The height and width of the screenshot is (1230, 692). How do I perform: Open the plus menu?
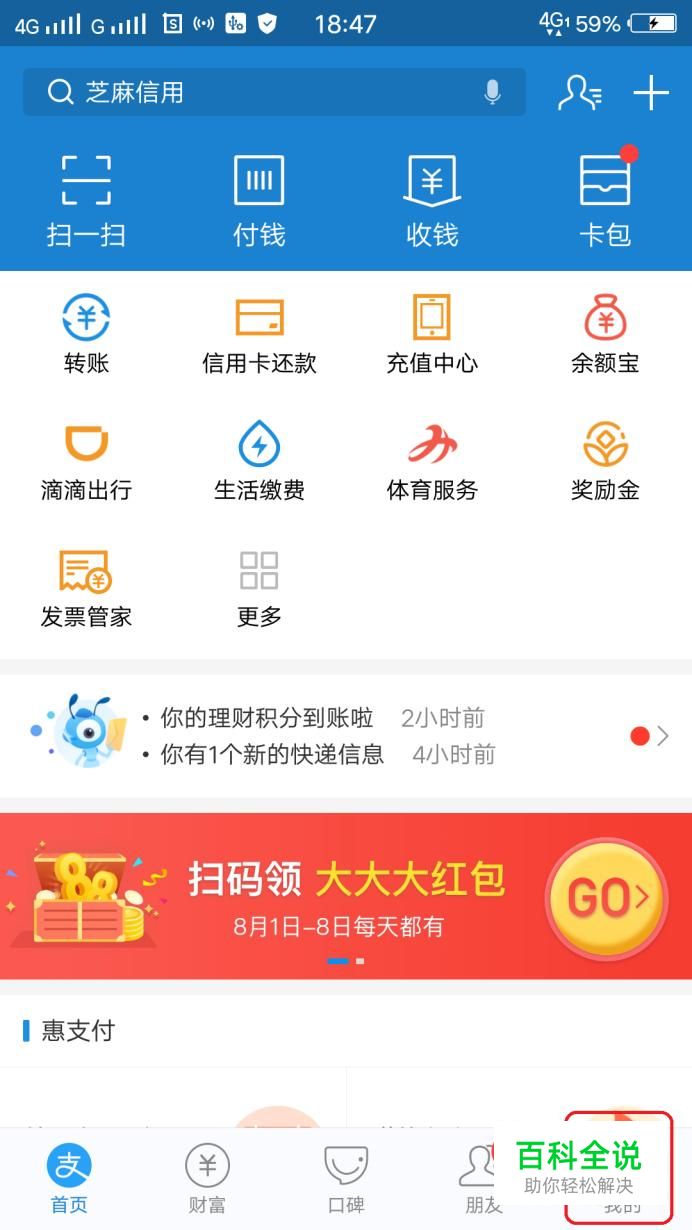pos(651,93)
